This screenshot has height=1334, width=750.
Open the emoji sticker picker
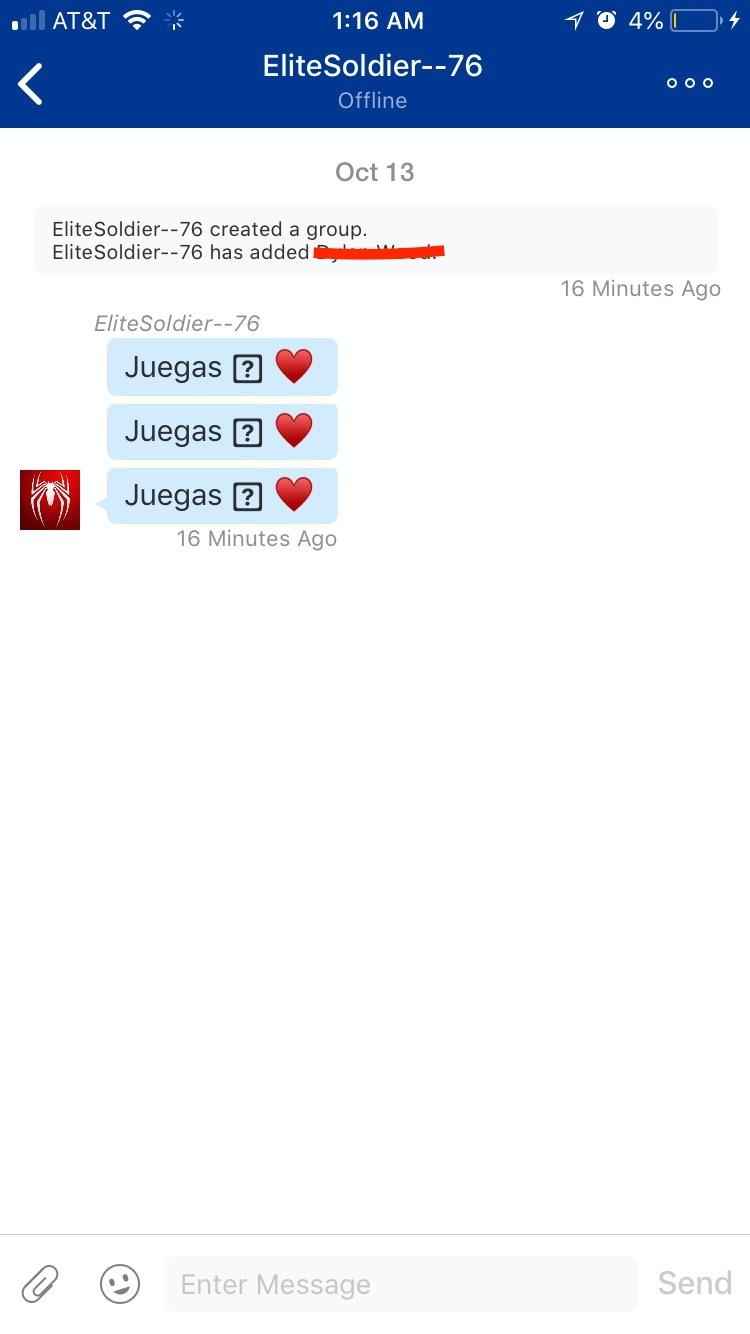point(120,1283)
